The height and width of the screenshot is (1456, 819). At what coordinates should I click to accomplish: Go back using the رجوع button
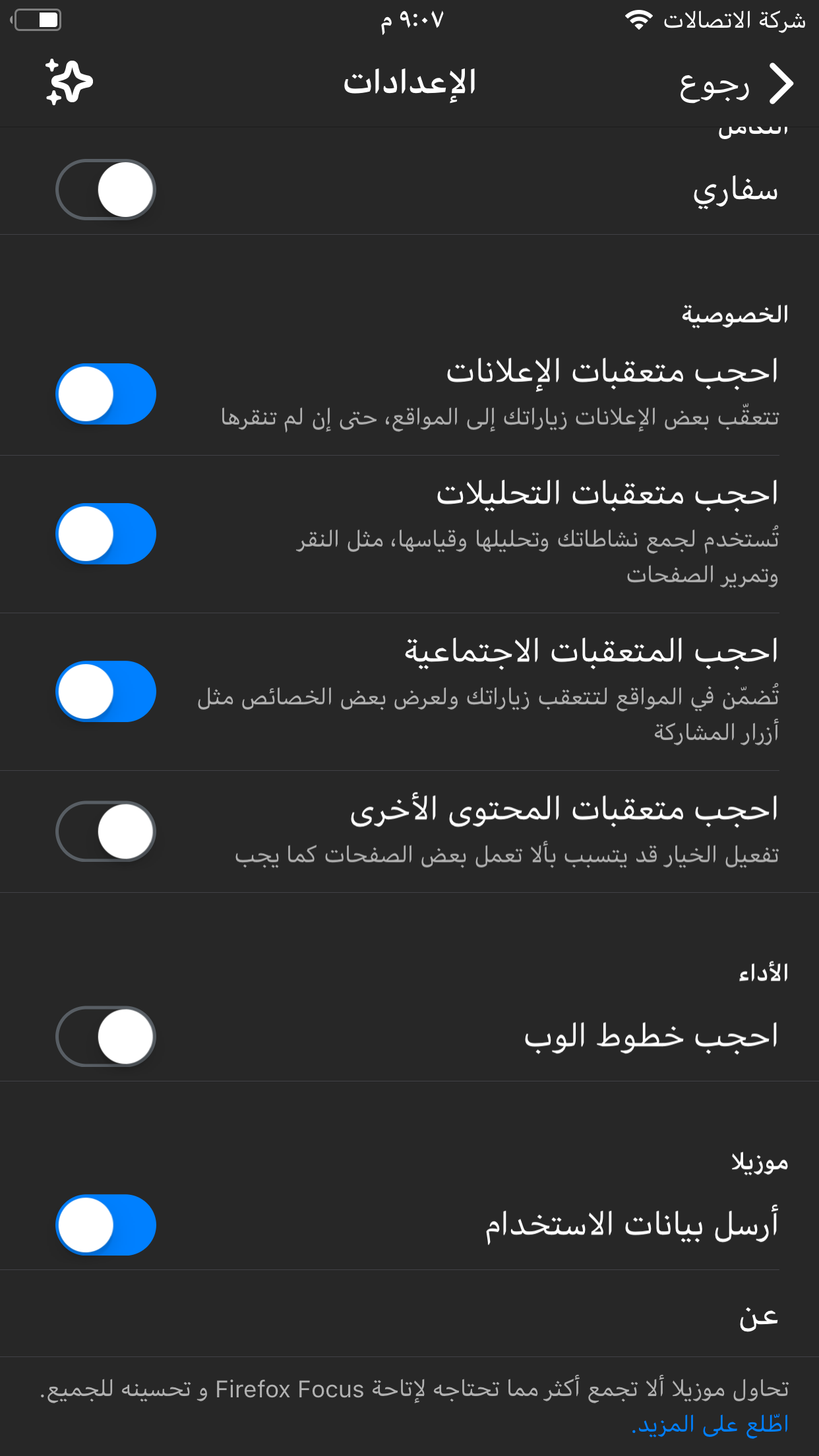(735, 84)
